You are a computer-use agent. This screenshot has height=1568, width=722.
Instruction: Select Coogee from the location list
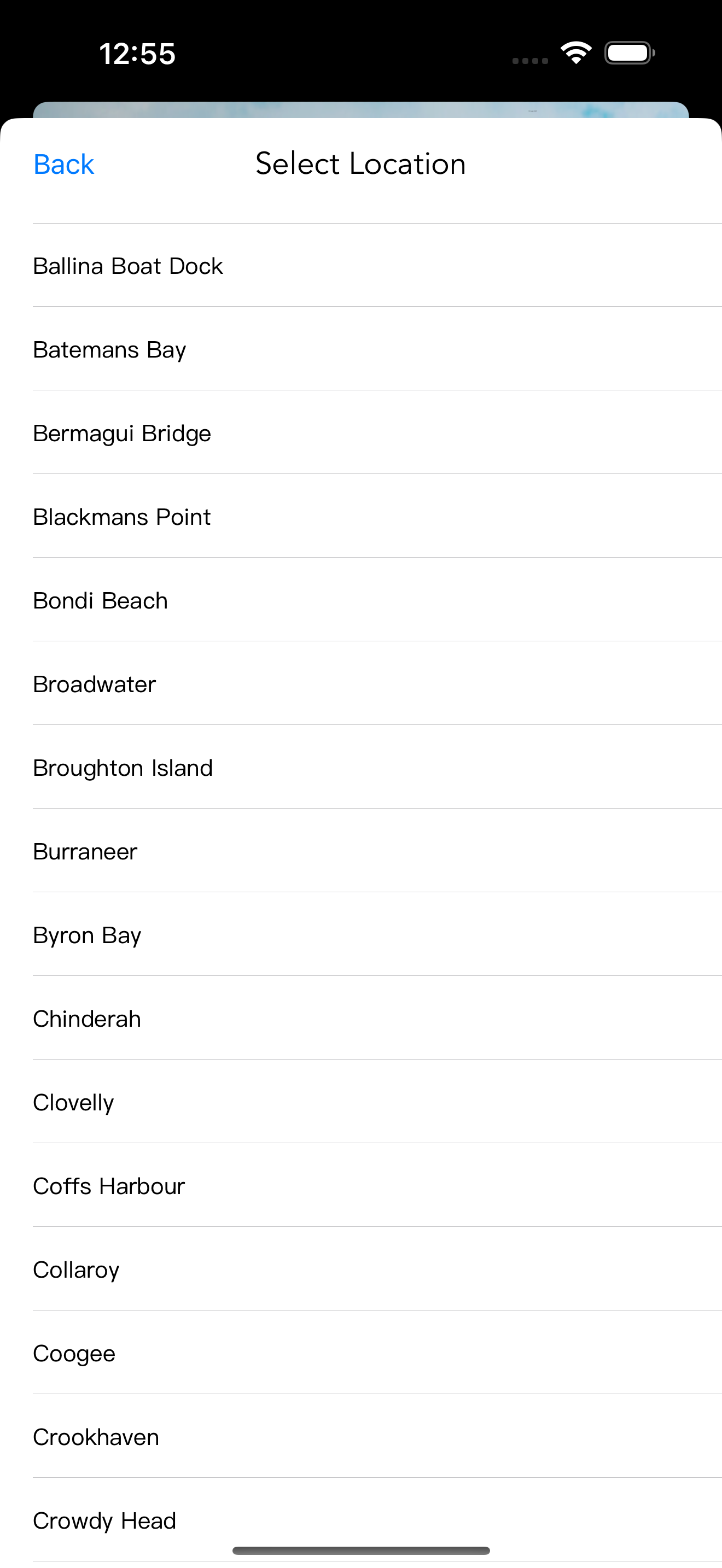click(74, 1353)
